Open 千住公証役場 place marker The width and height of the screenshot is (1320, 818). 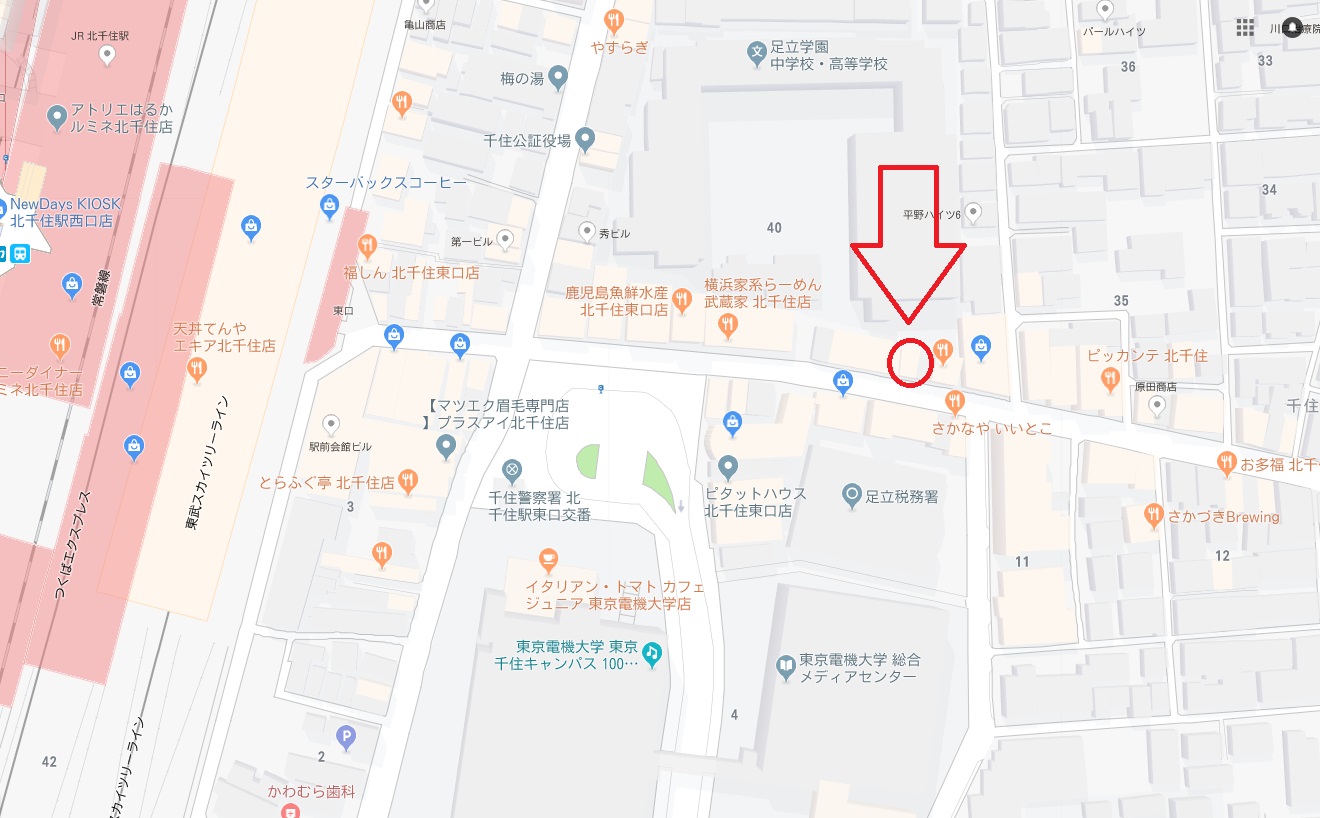point(587,140)
